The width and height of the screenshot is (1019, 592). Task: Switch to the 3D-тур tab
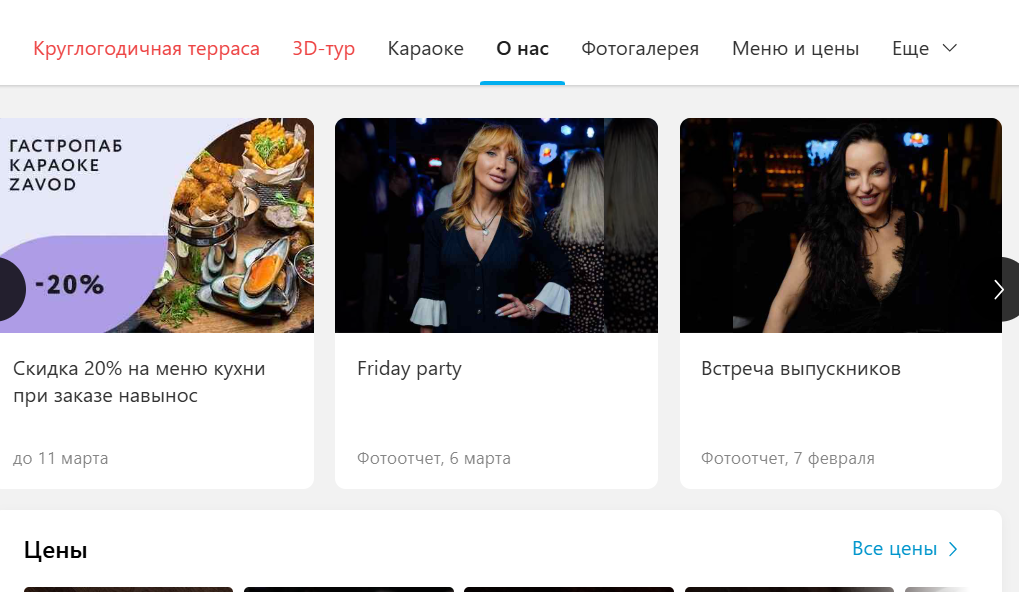click(323, 48)
